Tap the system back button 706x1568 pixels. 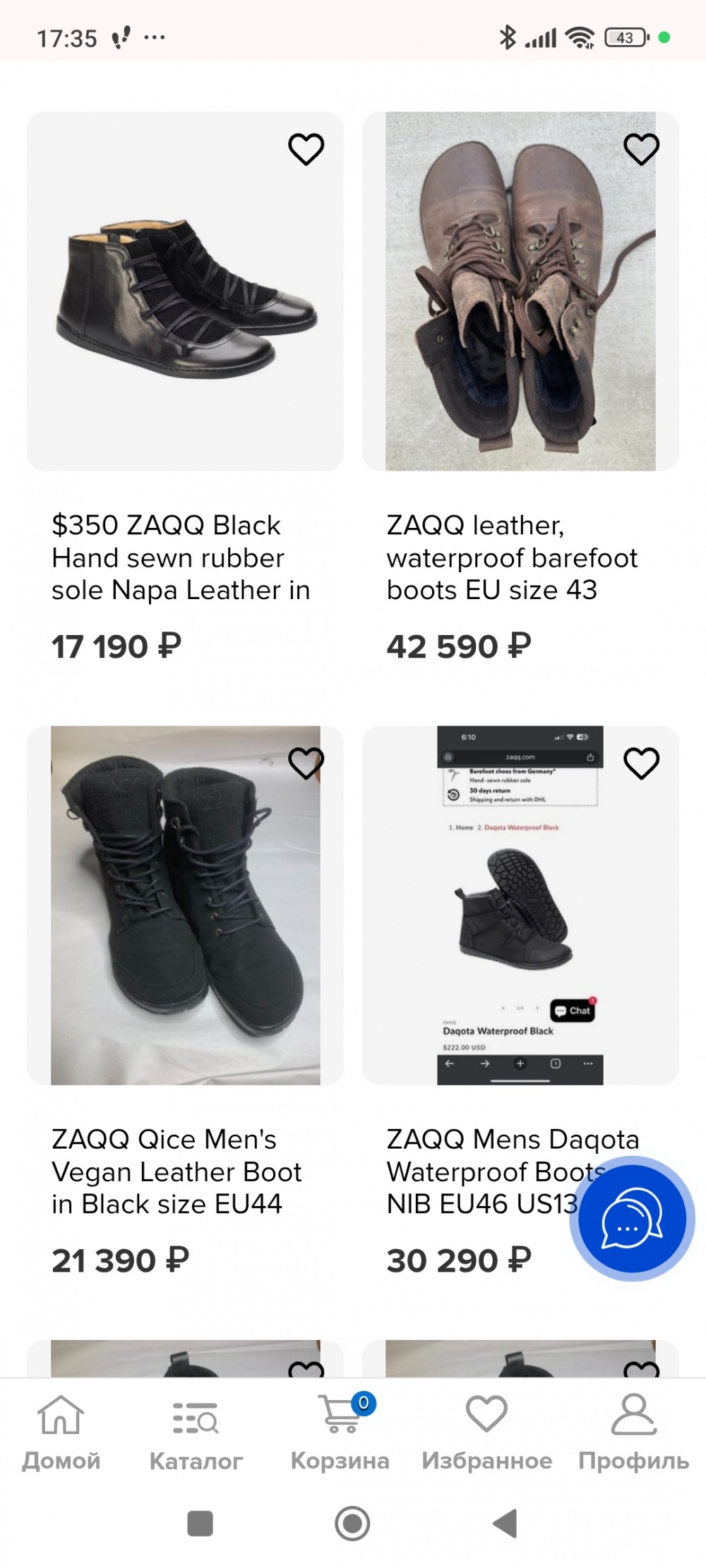click(505, 1523)
